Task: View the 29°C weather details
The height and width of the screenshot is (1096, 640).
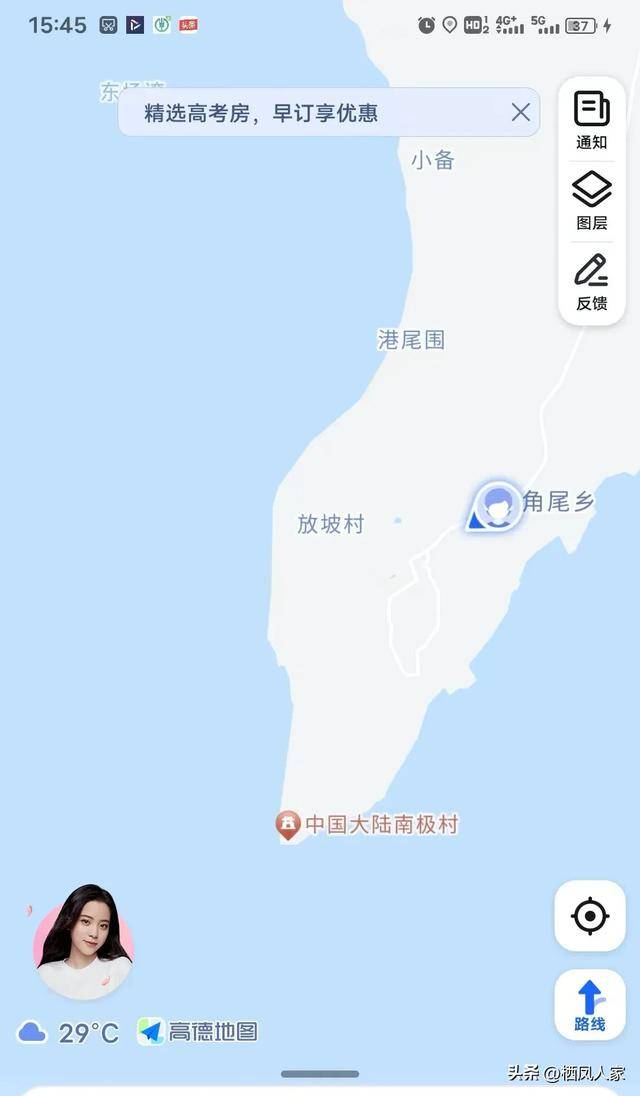Action: 70,1032
